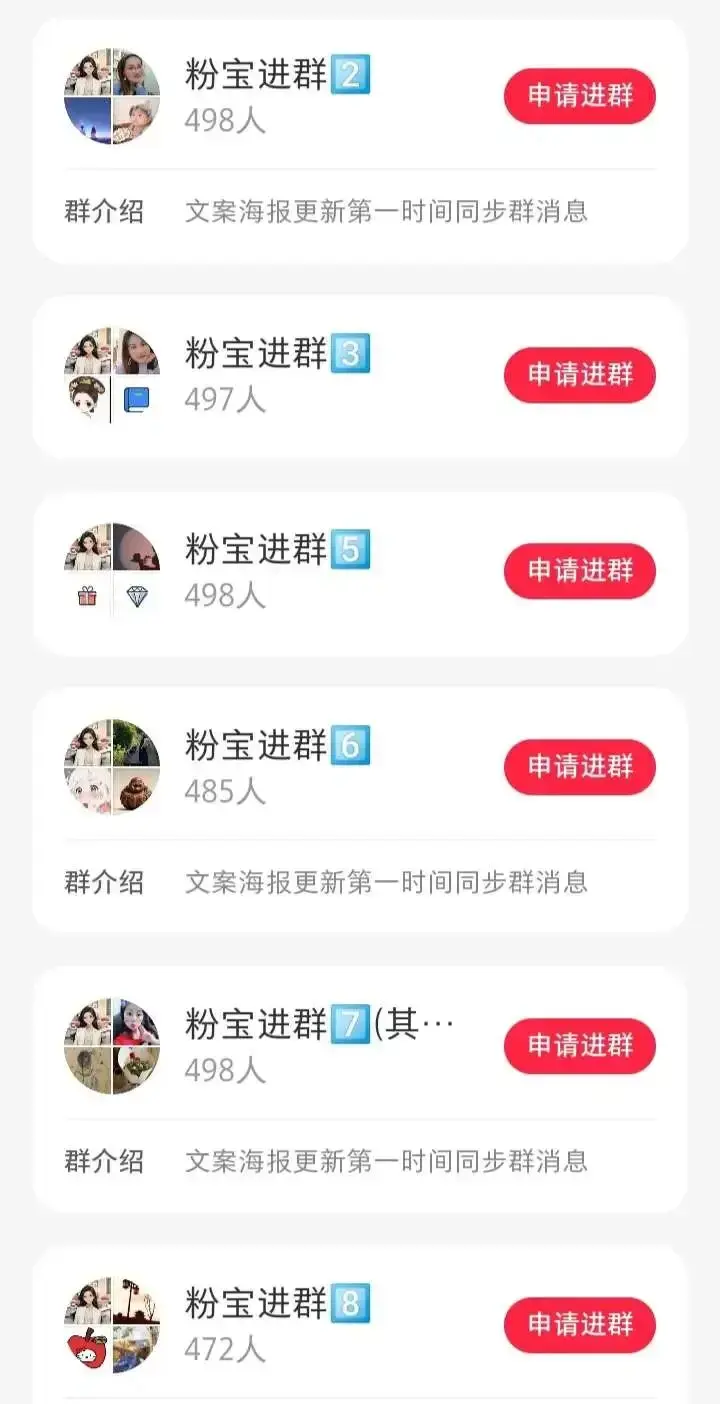Viewport: 720px width, 1404px height.
Task: Tap 申请进群 for 粉宝进群2
Action: [578, 96]
